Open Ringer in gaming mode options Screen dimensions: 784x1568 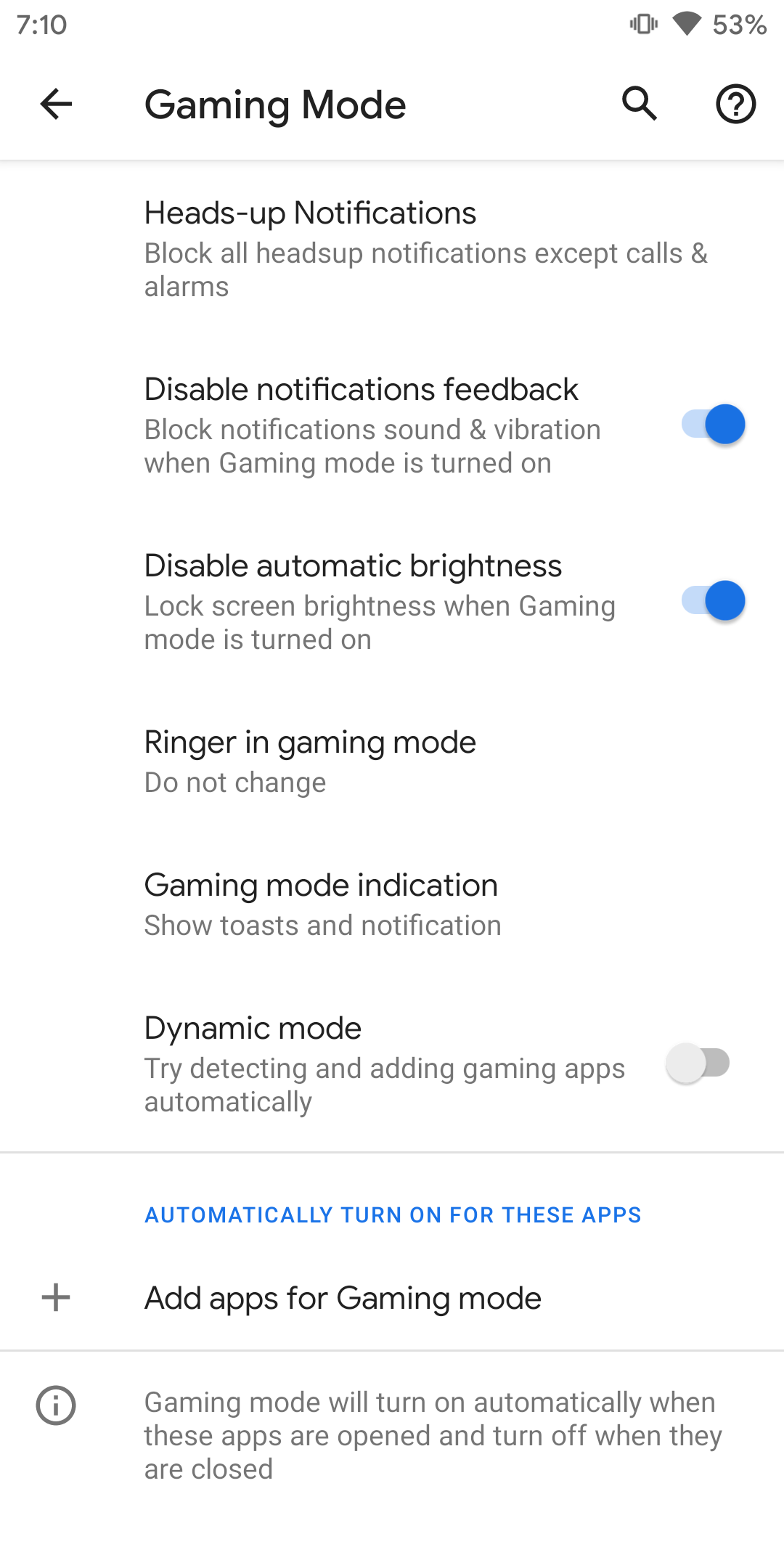[x=392, y=761]
